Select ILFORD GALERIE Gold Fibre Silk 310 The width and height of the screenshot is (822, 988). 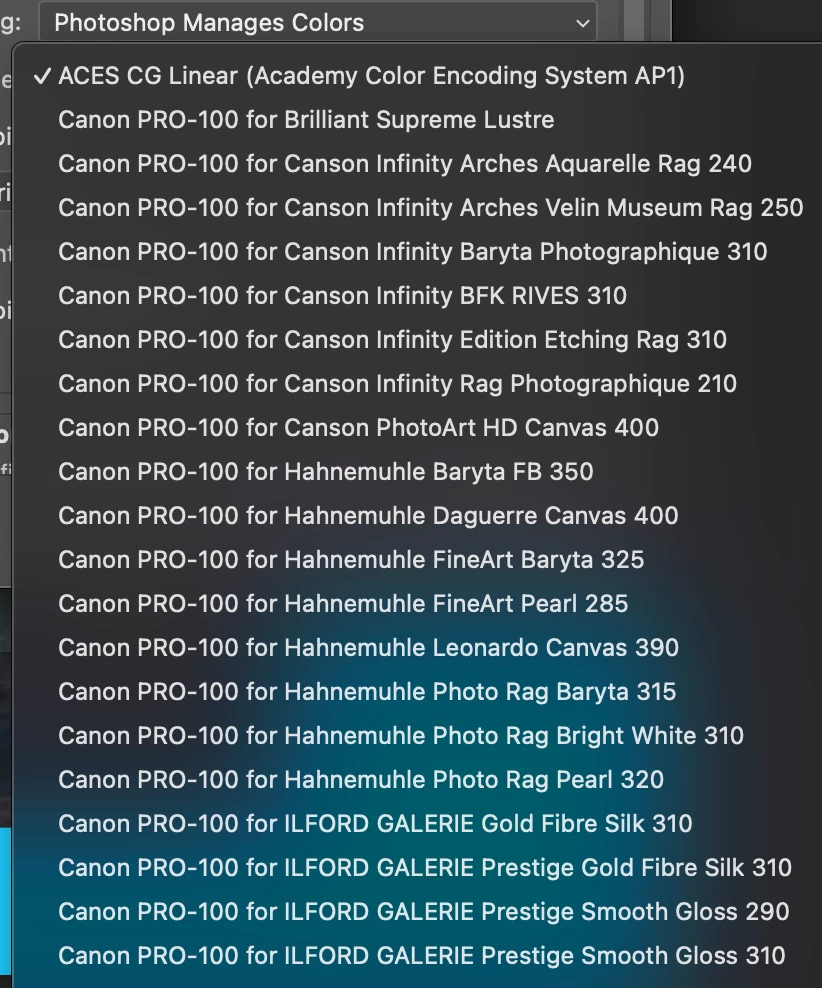(x=375, y=824)
